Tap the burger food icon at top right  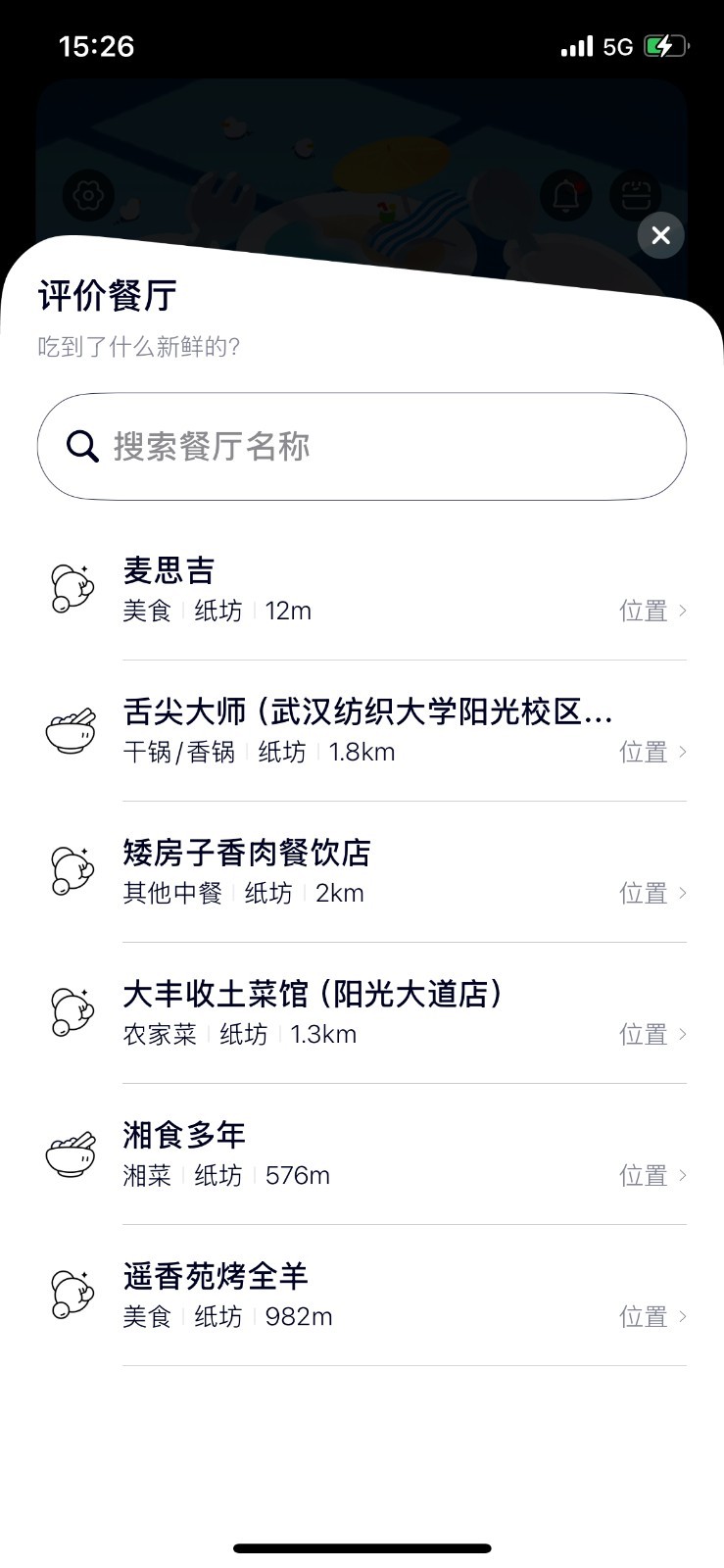pyautogui.click(x=635, y=195)
